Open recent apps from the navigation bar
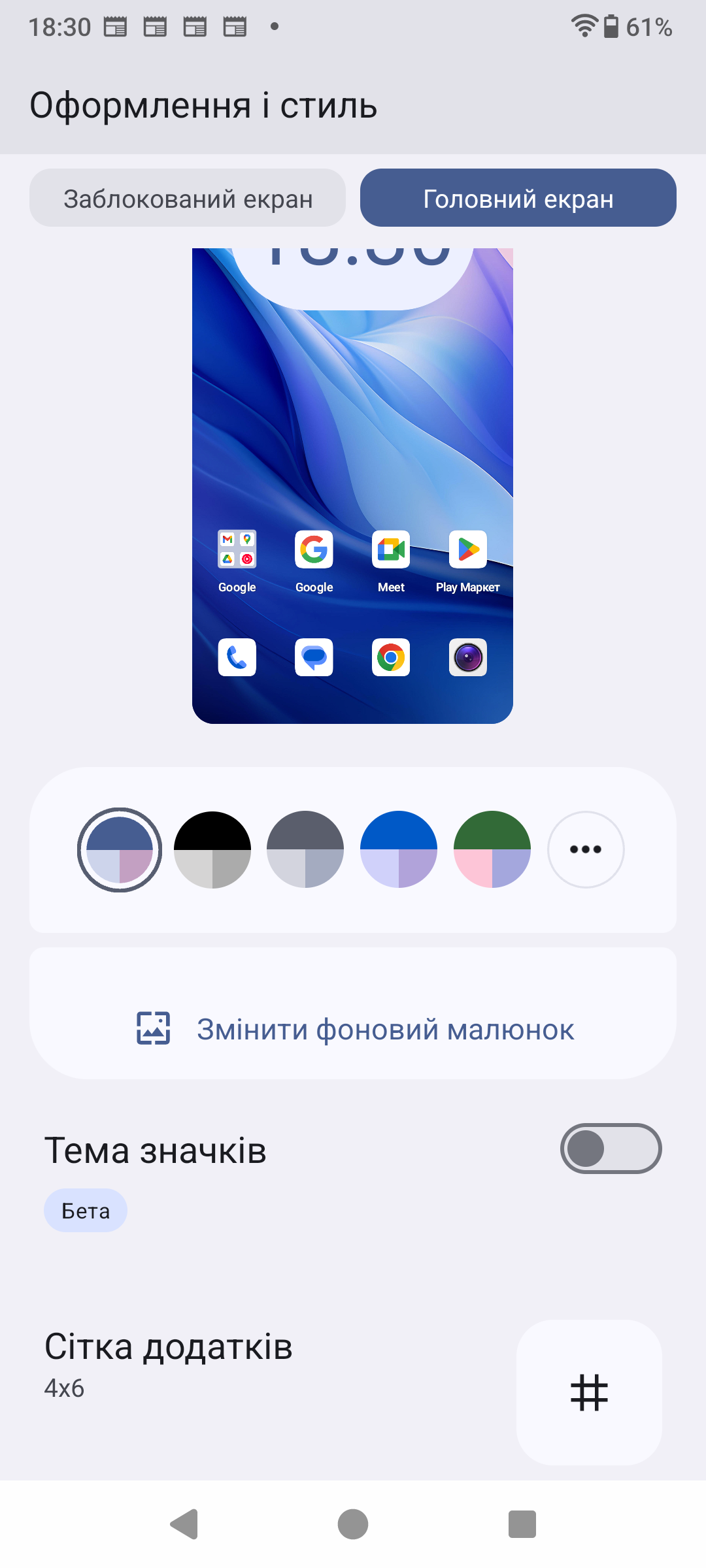Viewport: 706px width, 1568px height. [522, 1524]
